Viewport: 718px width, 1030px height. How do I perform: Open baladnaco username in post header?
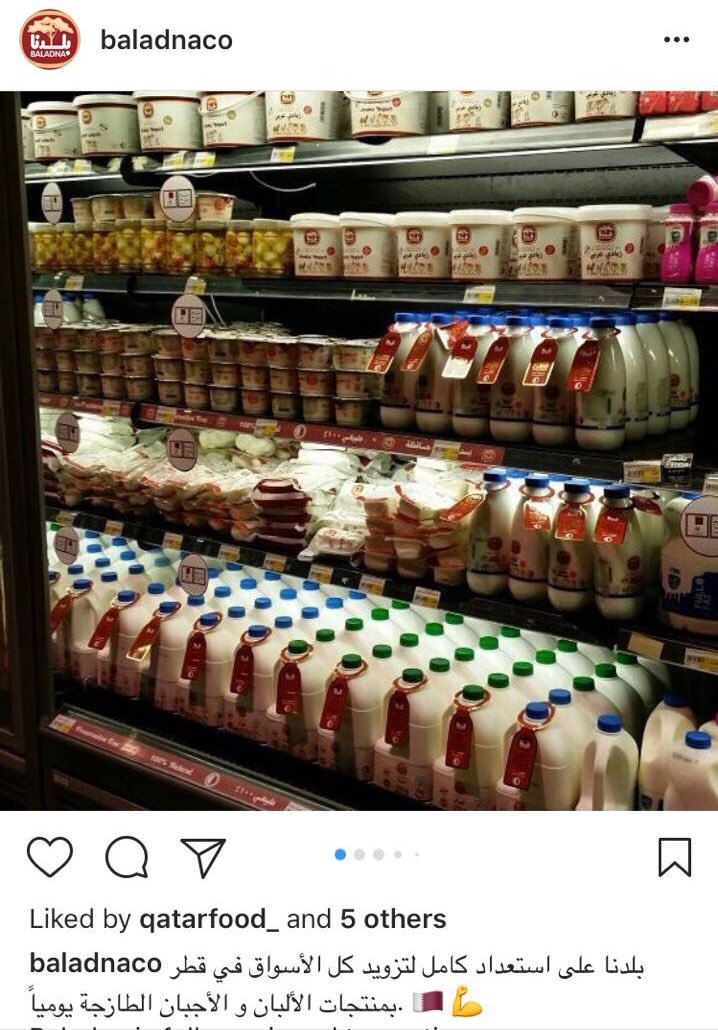166,40
